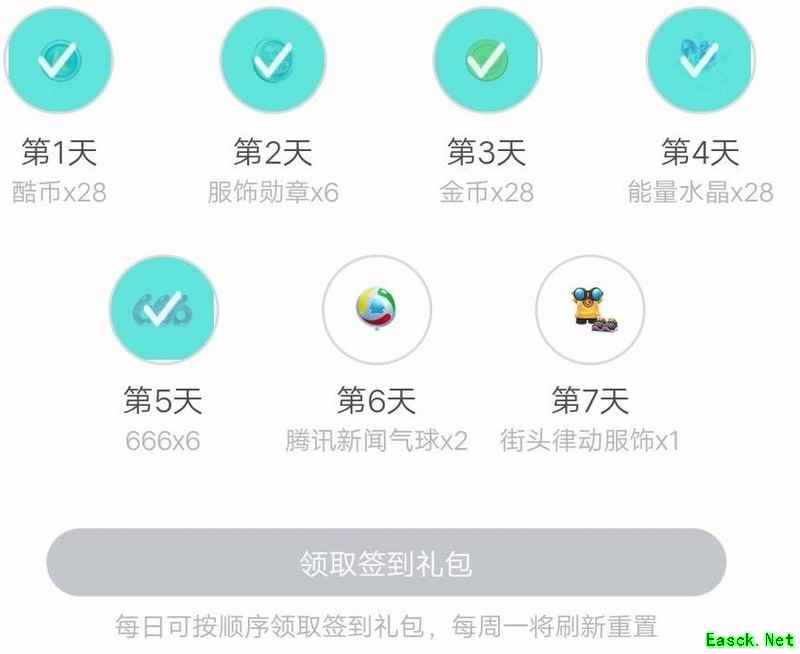Viewport: 800px width, 654px height.
Task: Tap the day 5 666x6 reward
Action: pos(163,309)
